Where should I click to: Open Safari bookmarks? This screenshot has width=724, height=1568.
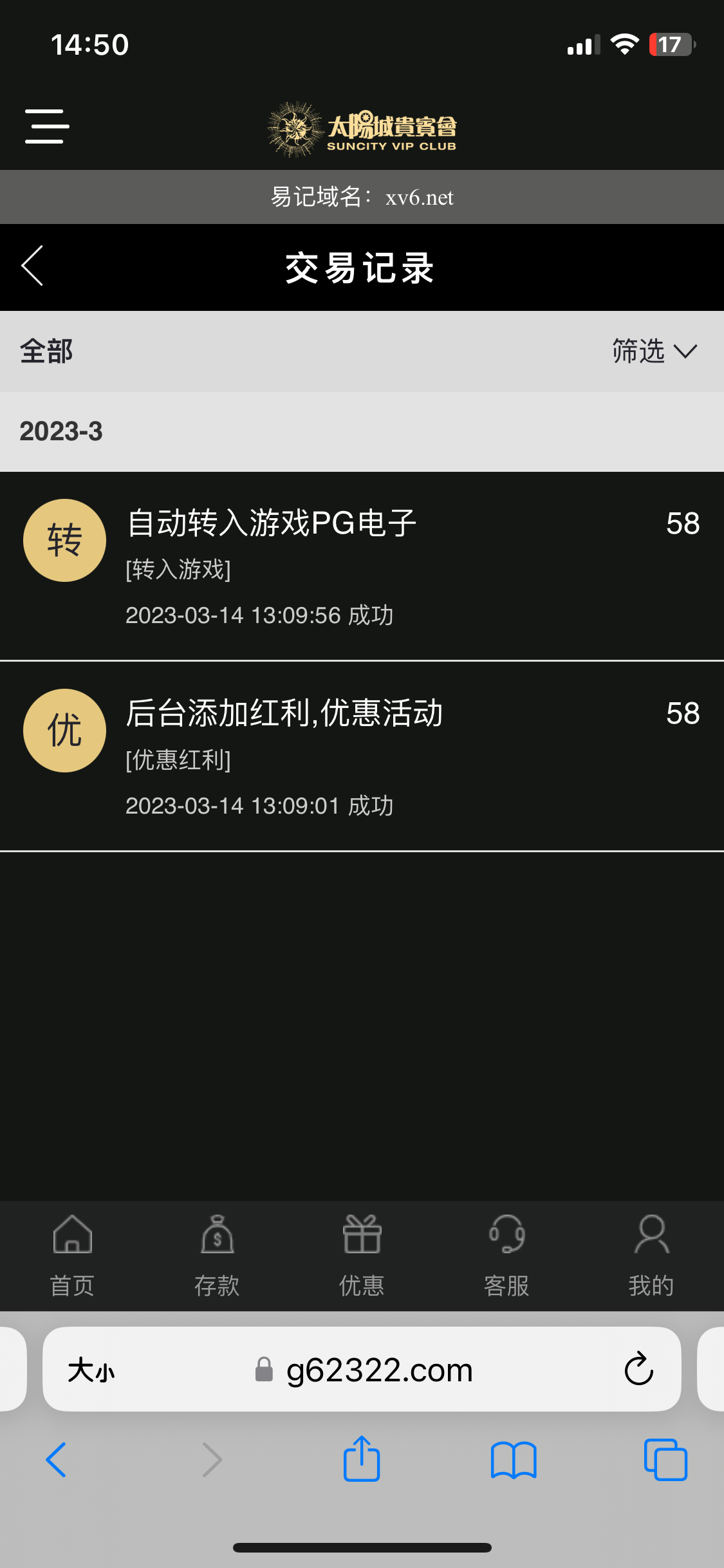pos(513,1459)
